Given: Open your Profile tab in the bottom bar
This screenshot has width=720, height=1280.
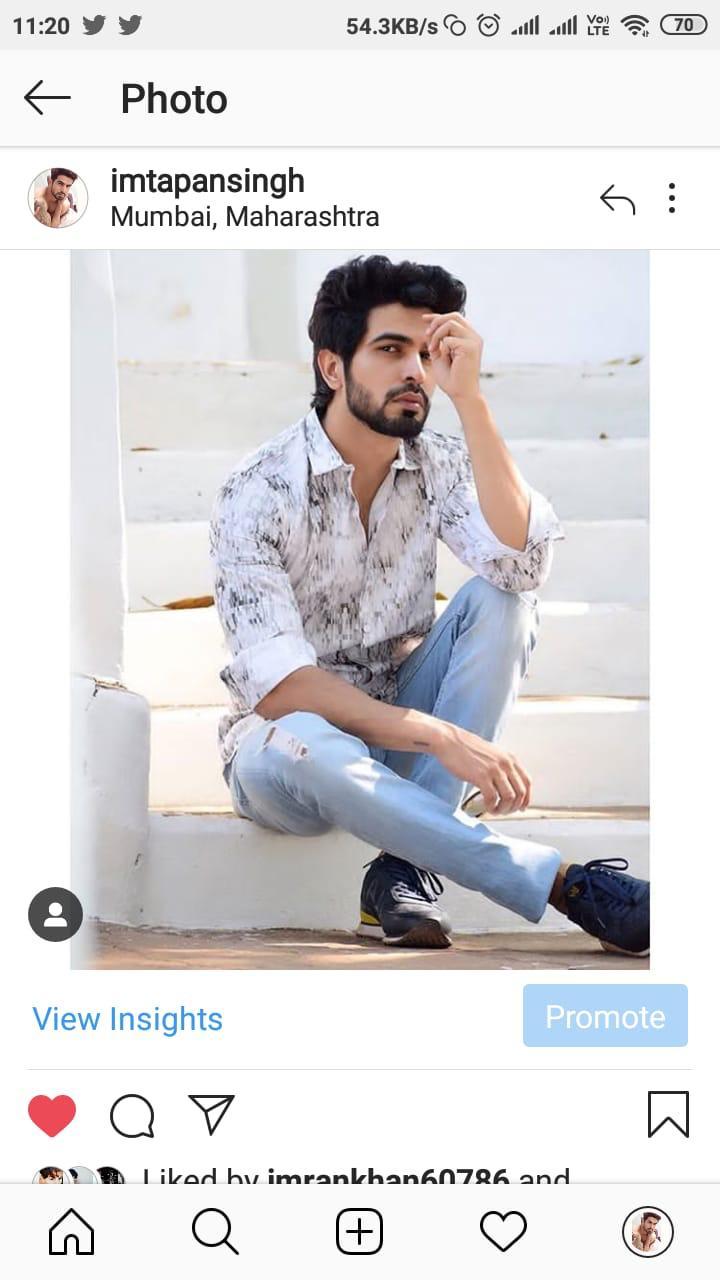Looking at the screenshot, I should point(647,1231).
